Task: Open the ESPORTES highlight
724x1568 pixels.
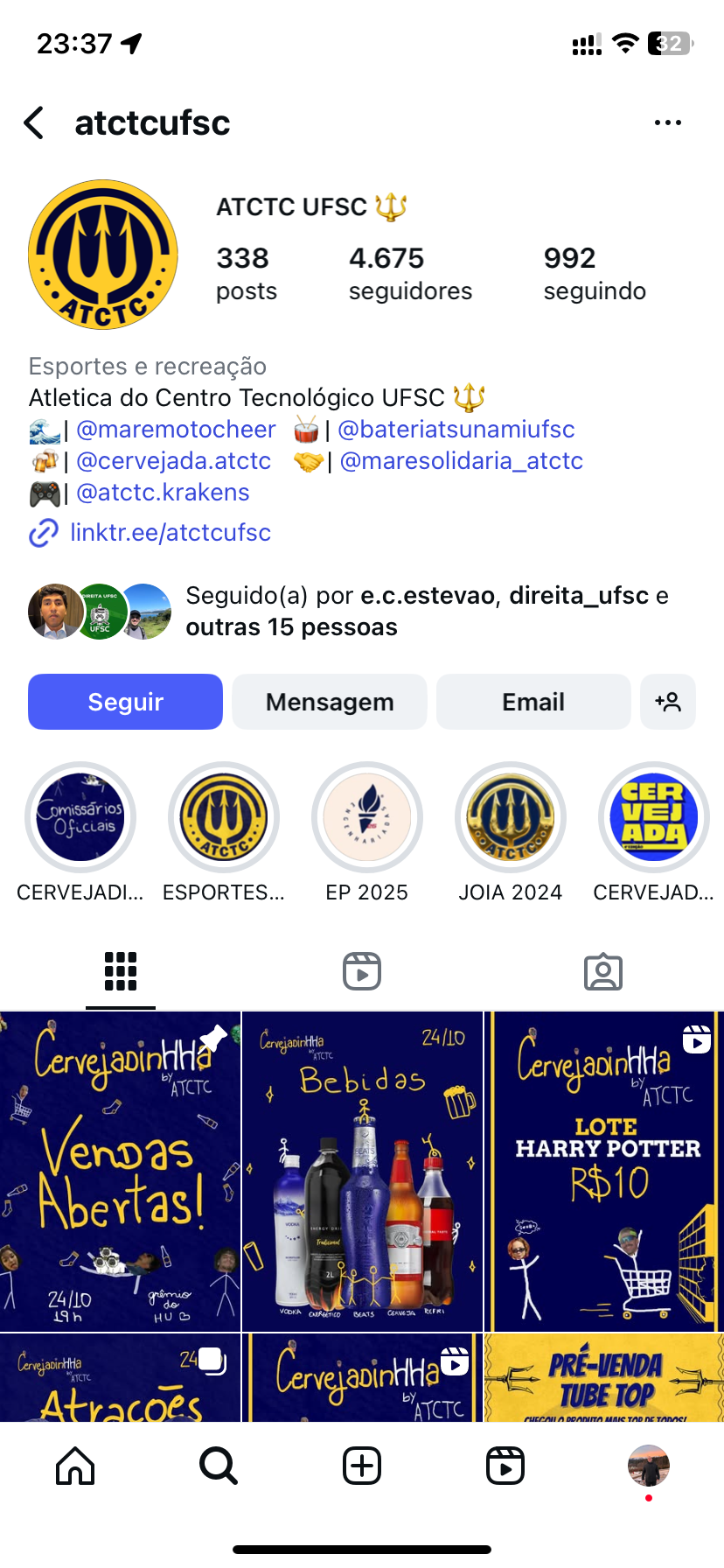Action: (224, 818)
